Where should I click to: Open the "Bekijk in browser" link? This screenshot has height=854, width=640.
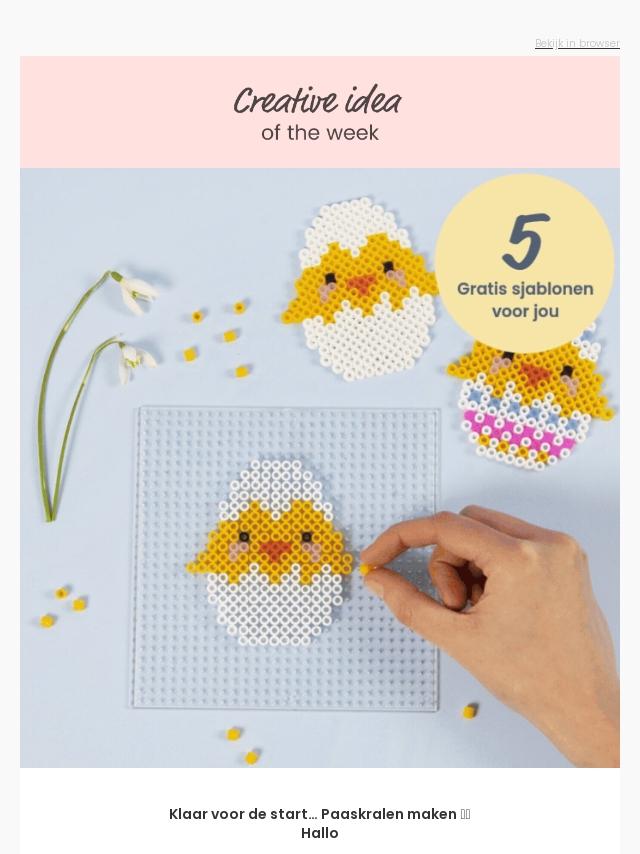click(x=577, y=43)
